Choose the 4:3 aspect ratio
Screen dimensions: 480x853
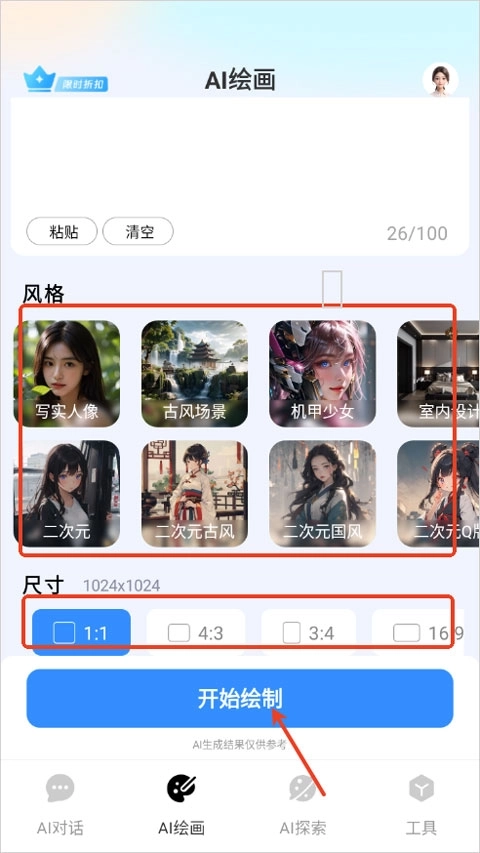pos(196,632)
